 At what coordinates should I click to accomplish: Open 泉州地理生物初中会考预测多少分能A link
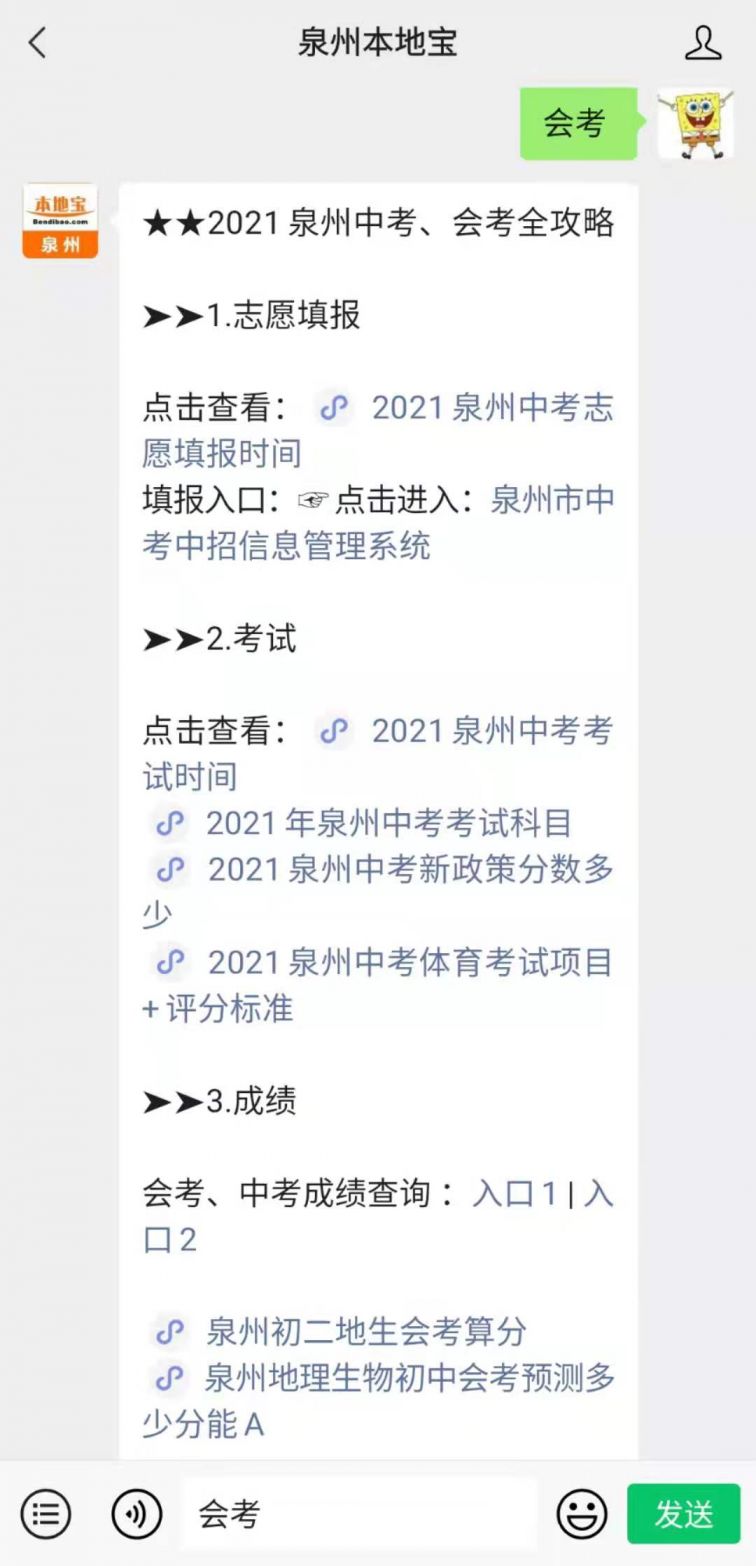pyautogui.click(x=410, y=1378)
